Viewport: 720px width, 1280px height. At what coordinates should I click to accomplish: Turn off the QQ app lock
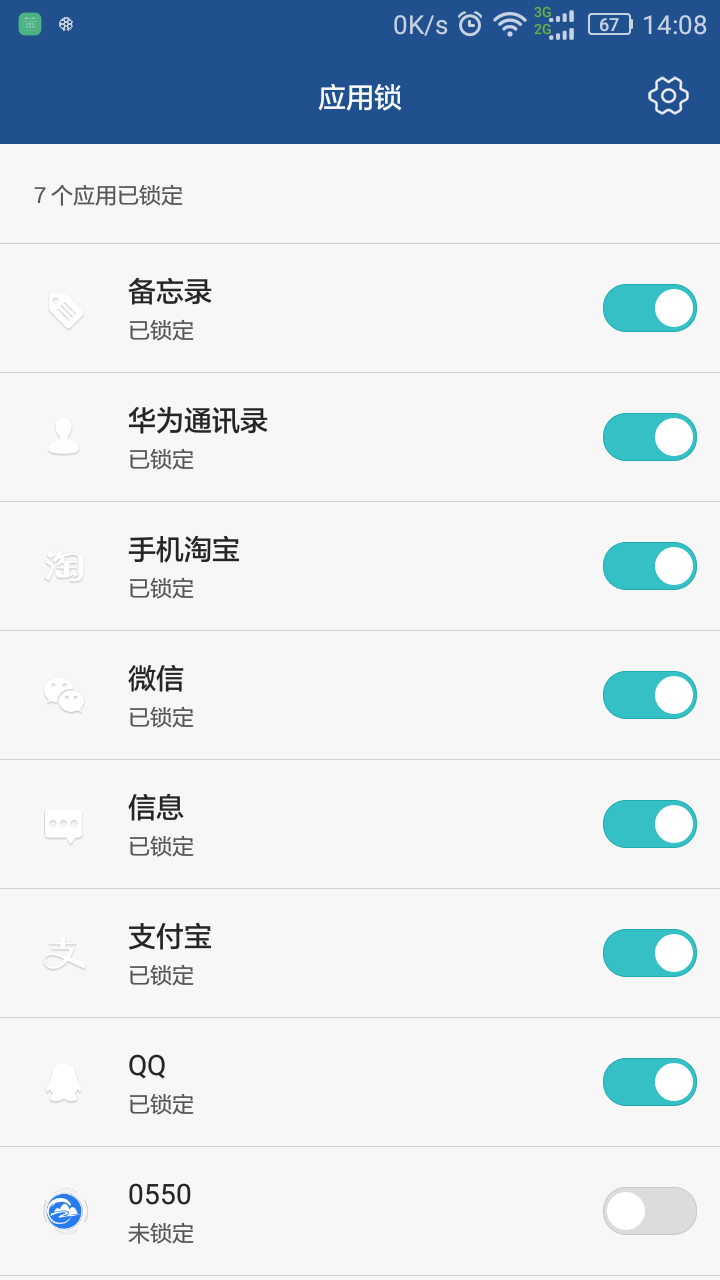pyautogui.click(x=649, y=1082)
